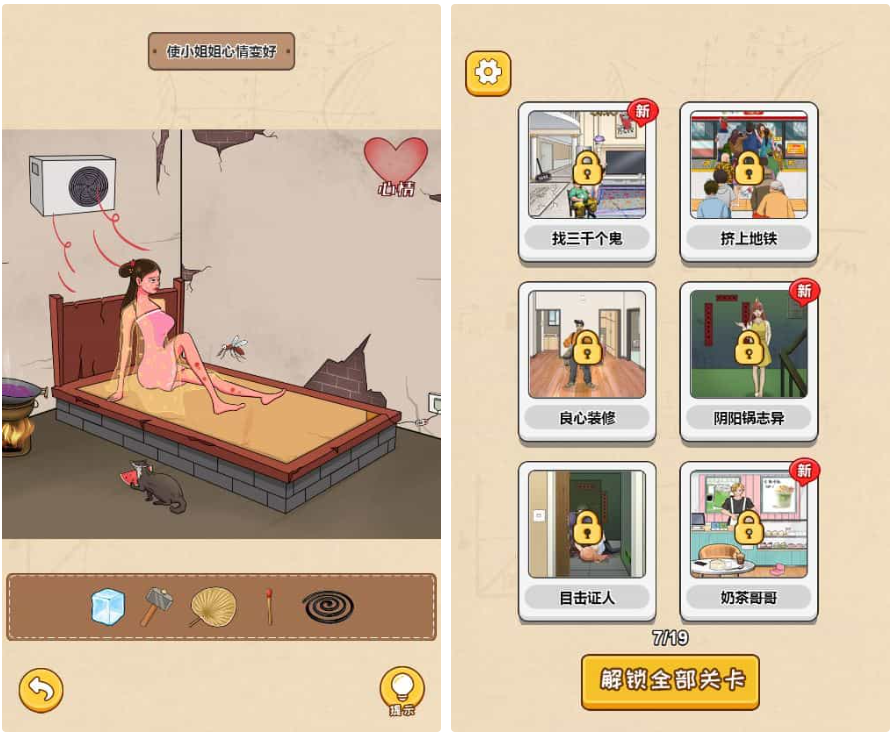Go back with the undo arrow button
896x736 pixels.
pos(41,690)
